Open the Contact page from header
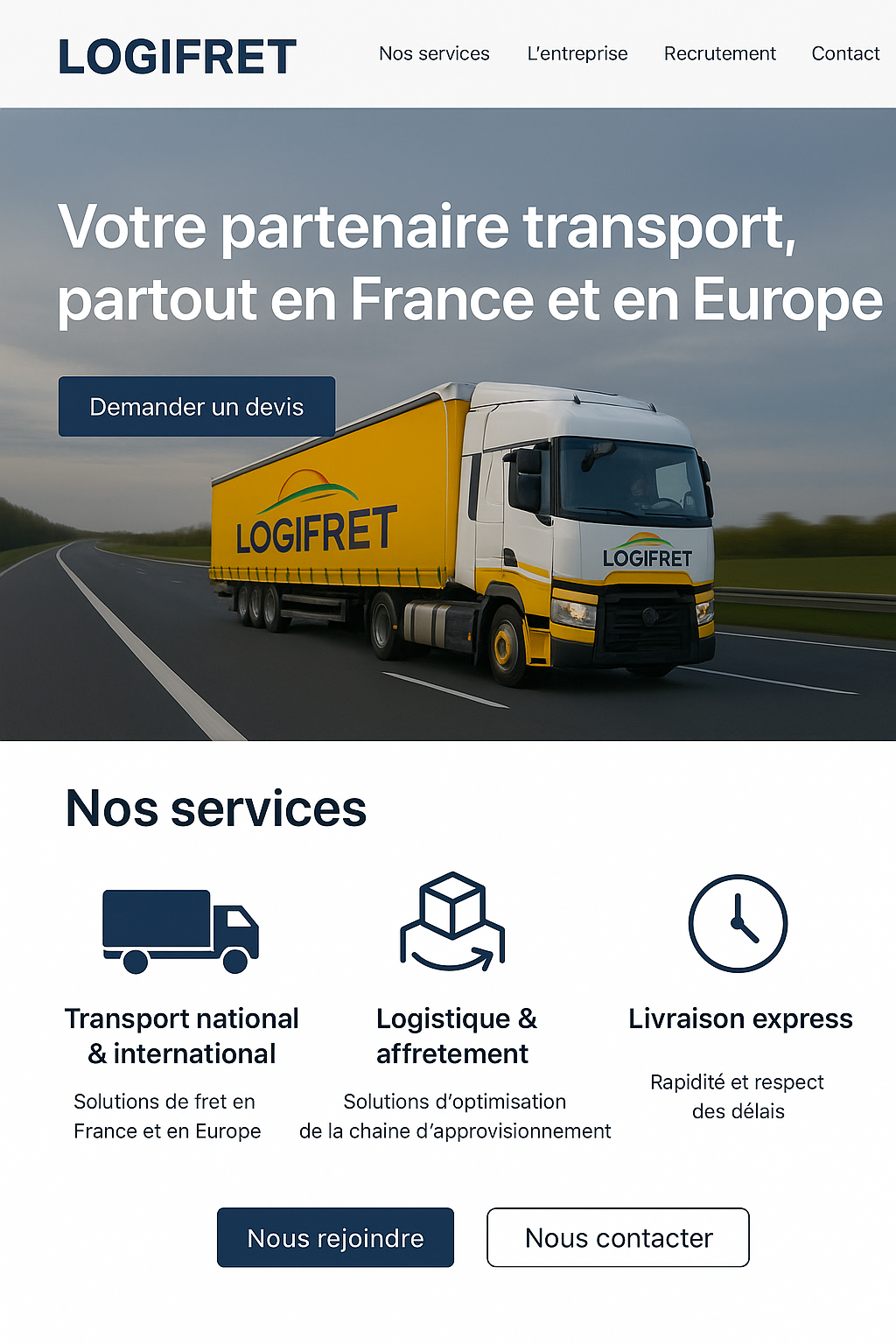The image size is (896, 1344). click(x=845, y=53)
